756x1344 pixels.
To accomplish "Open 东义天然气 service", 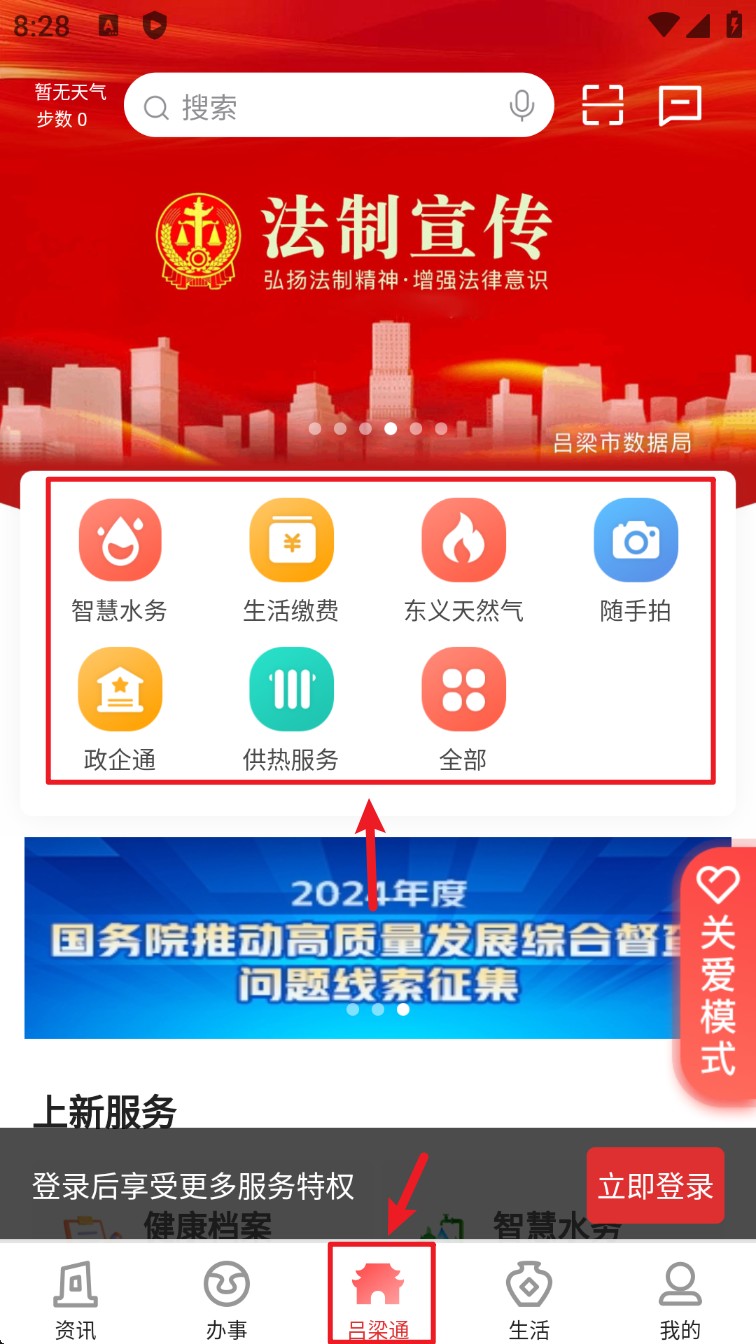I will tap(463, 561).
